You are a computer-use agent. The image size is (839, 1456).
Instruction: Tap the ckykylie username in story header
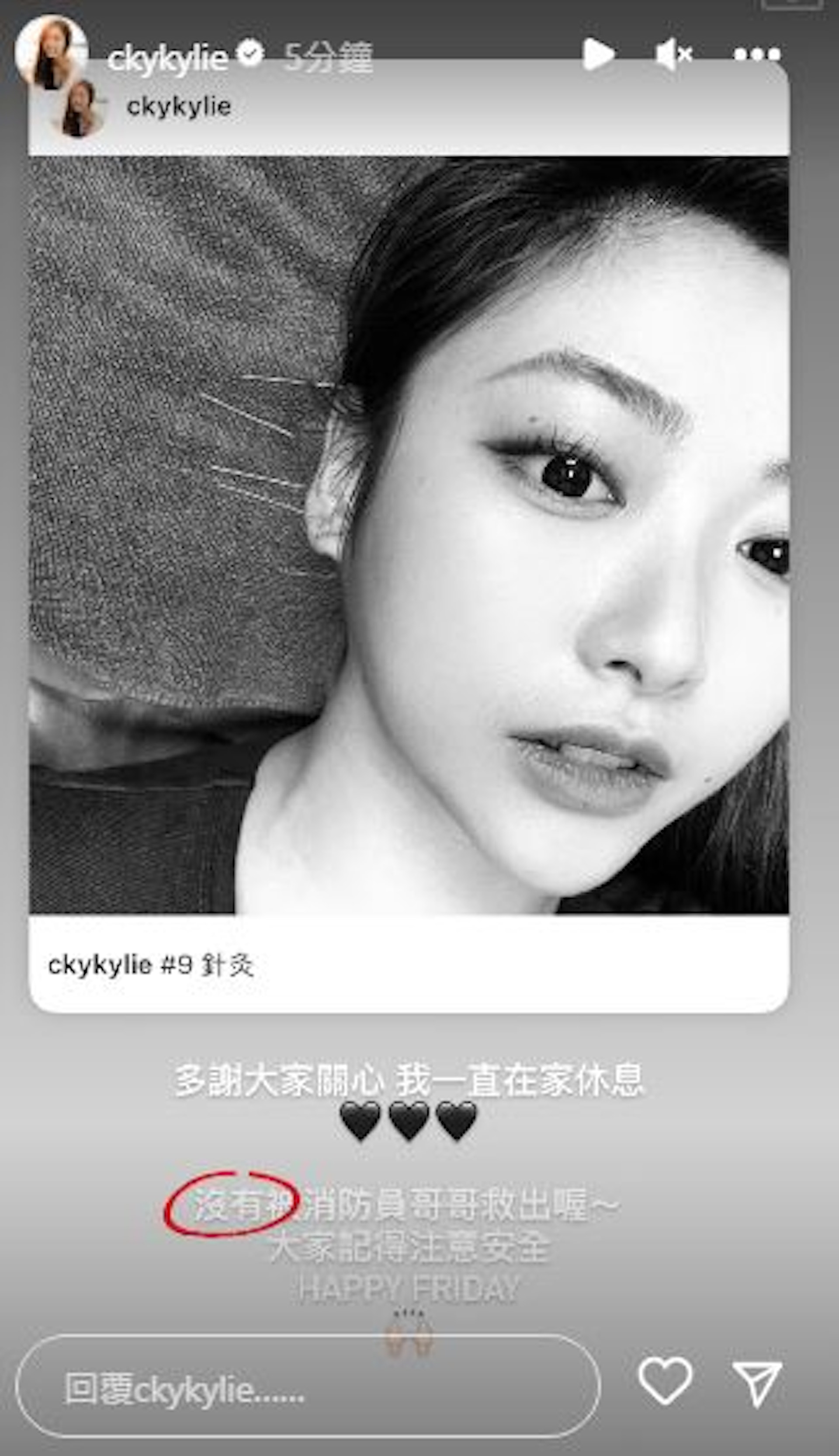[x=167, y=58]
